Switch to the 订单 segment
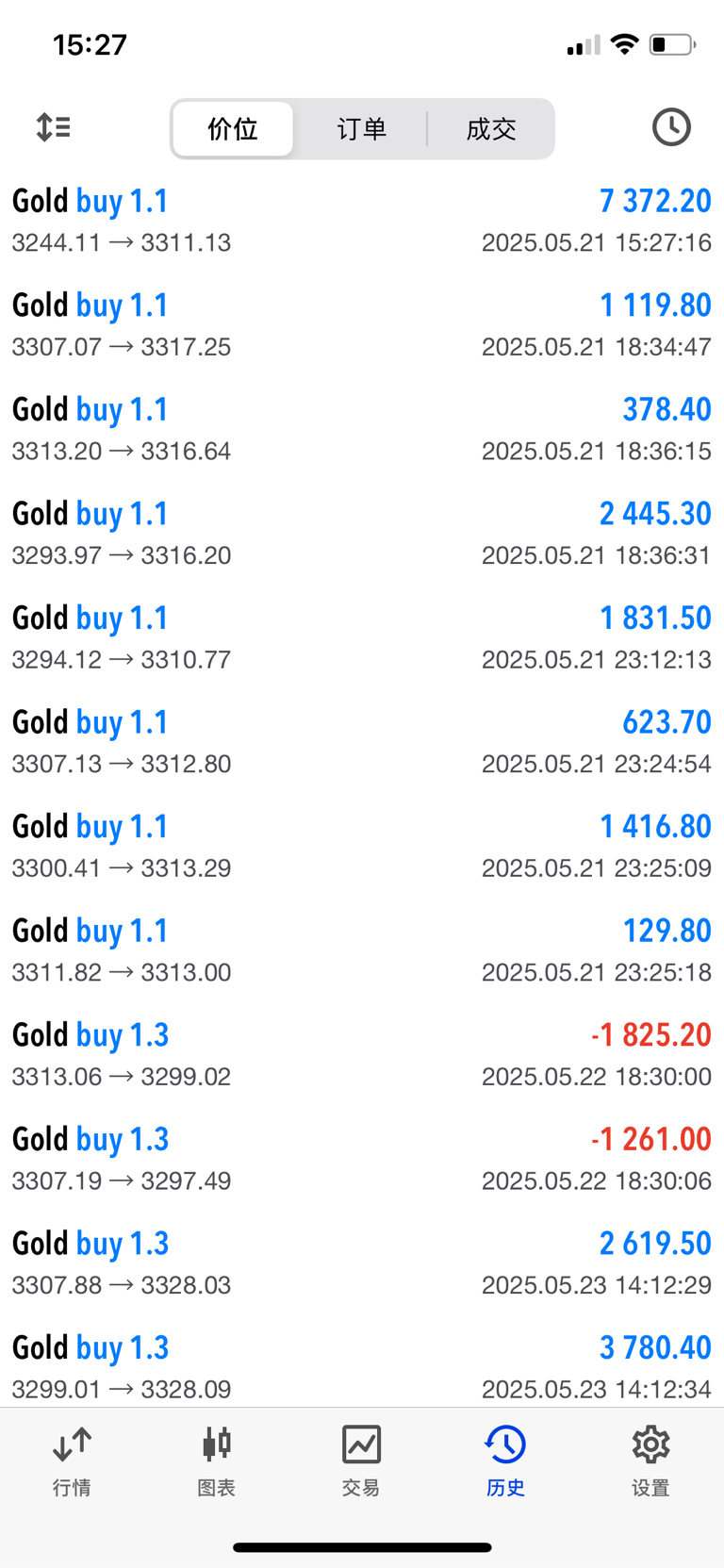Screen dimensions: 724x1568 coord(361,129)
